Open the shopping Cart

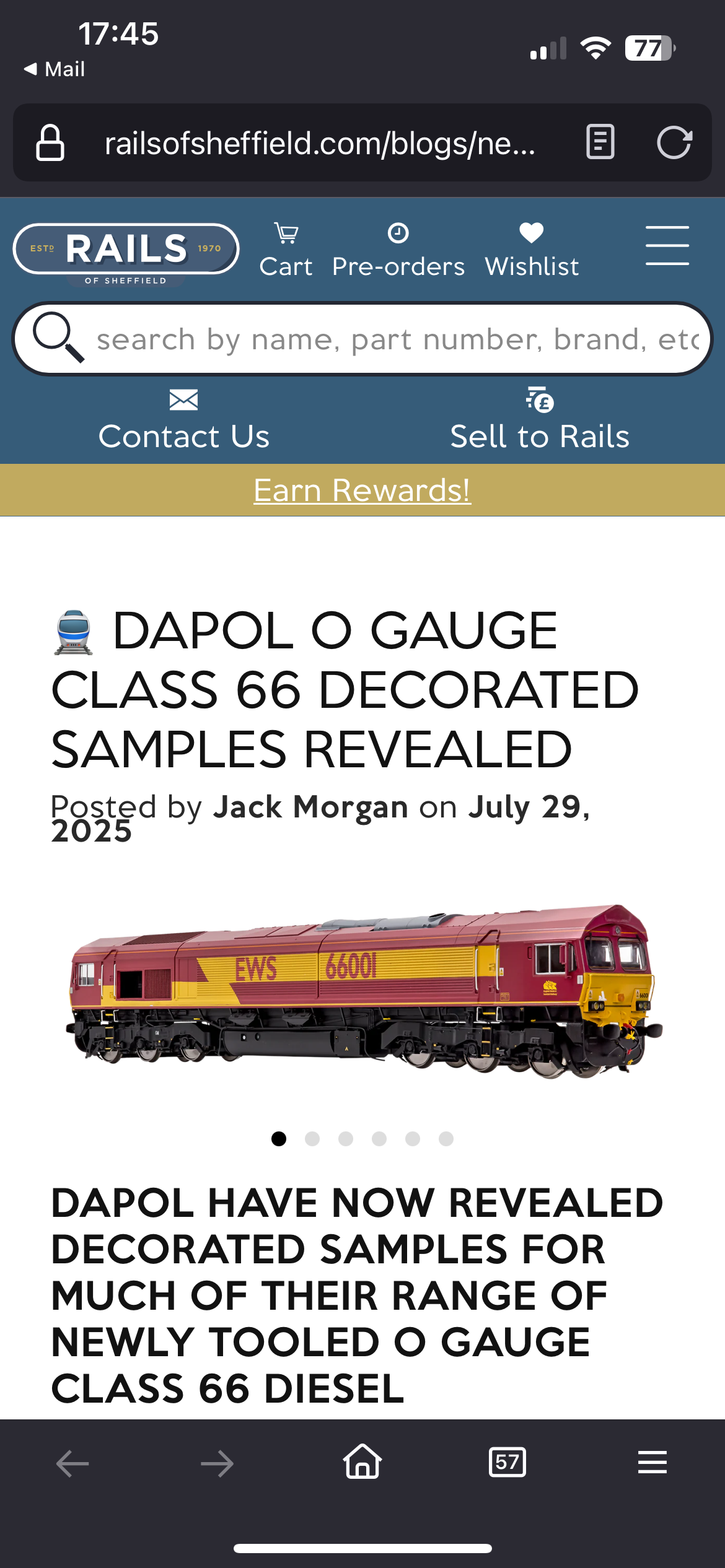point(286,251)
